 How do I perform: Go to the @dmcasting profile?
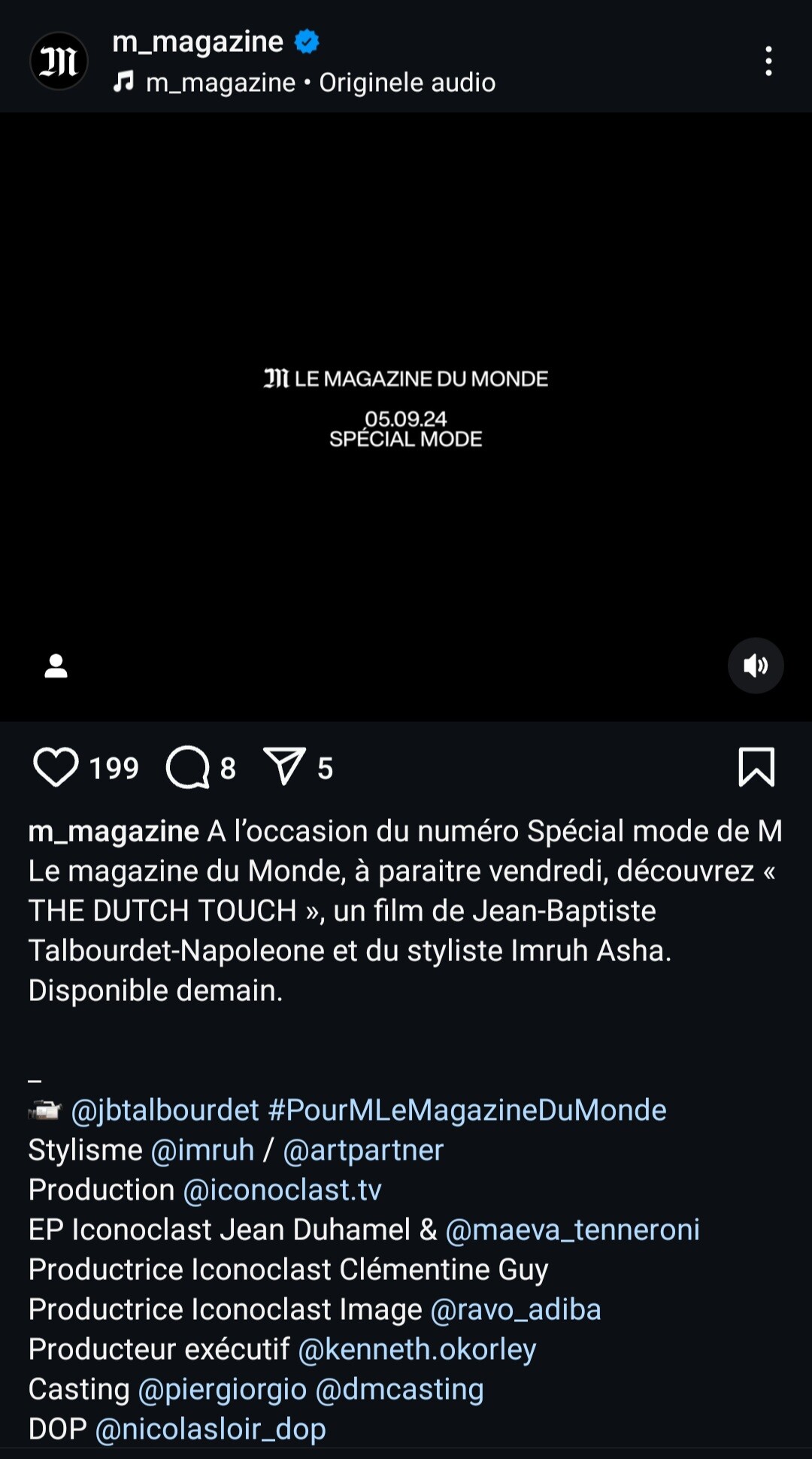tap(399, 1389)
